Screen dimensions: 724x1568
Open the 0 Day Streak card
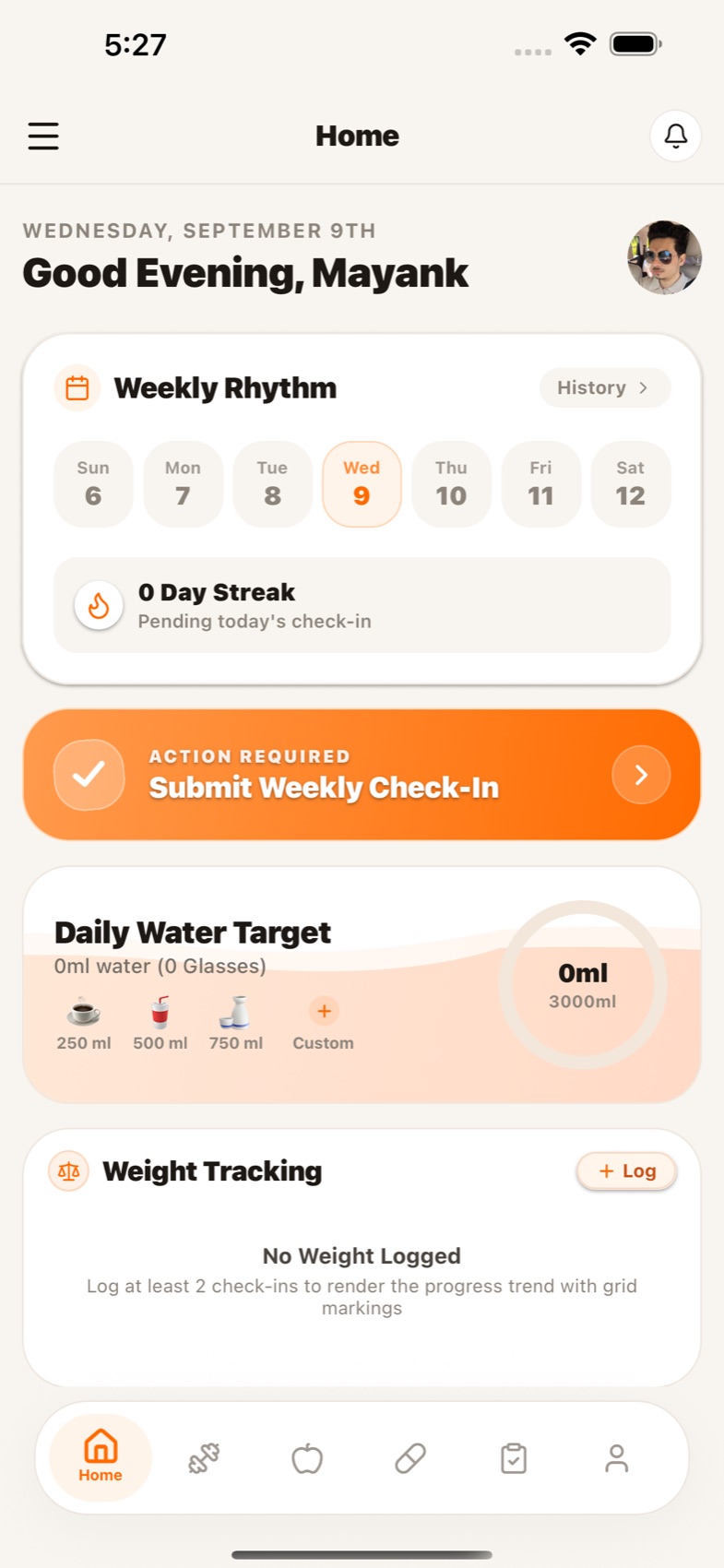point(362,605)
